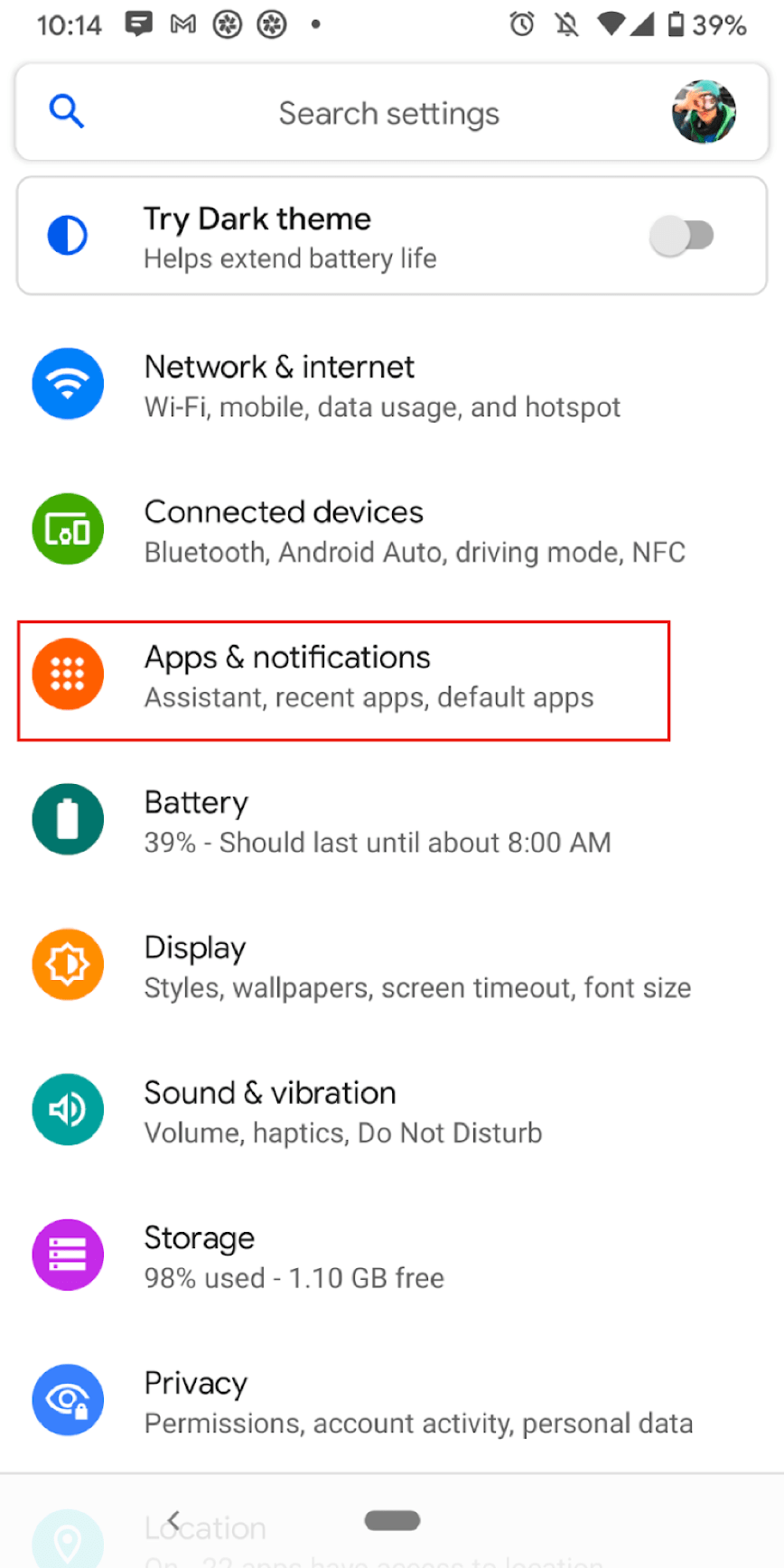The height and width of the screenshot is (1568, 784).
Task: Enable the Dark theme toggle
Action: (684, 235)
